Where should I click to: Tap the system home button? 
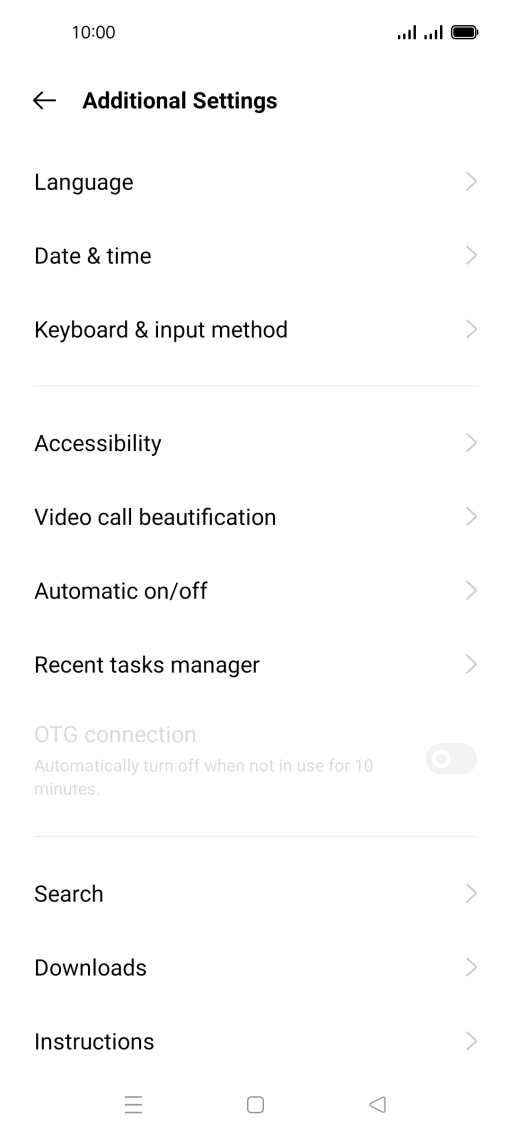(255, 1105)
